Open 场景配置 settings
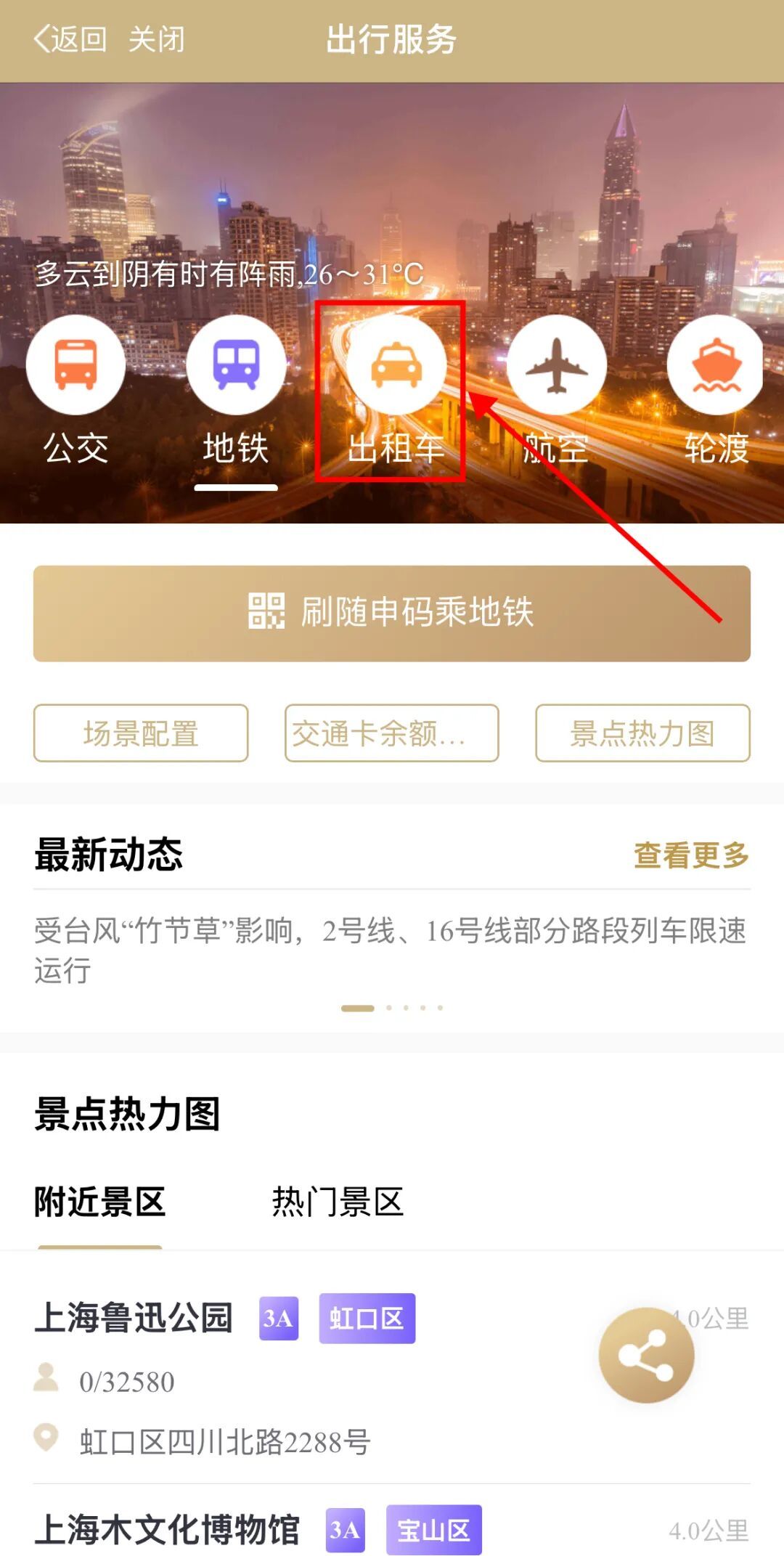Screen dimensions: 784x1556 [141, 733]
